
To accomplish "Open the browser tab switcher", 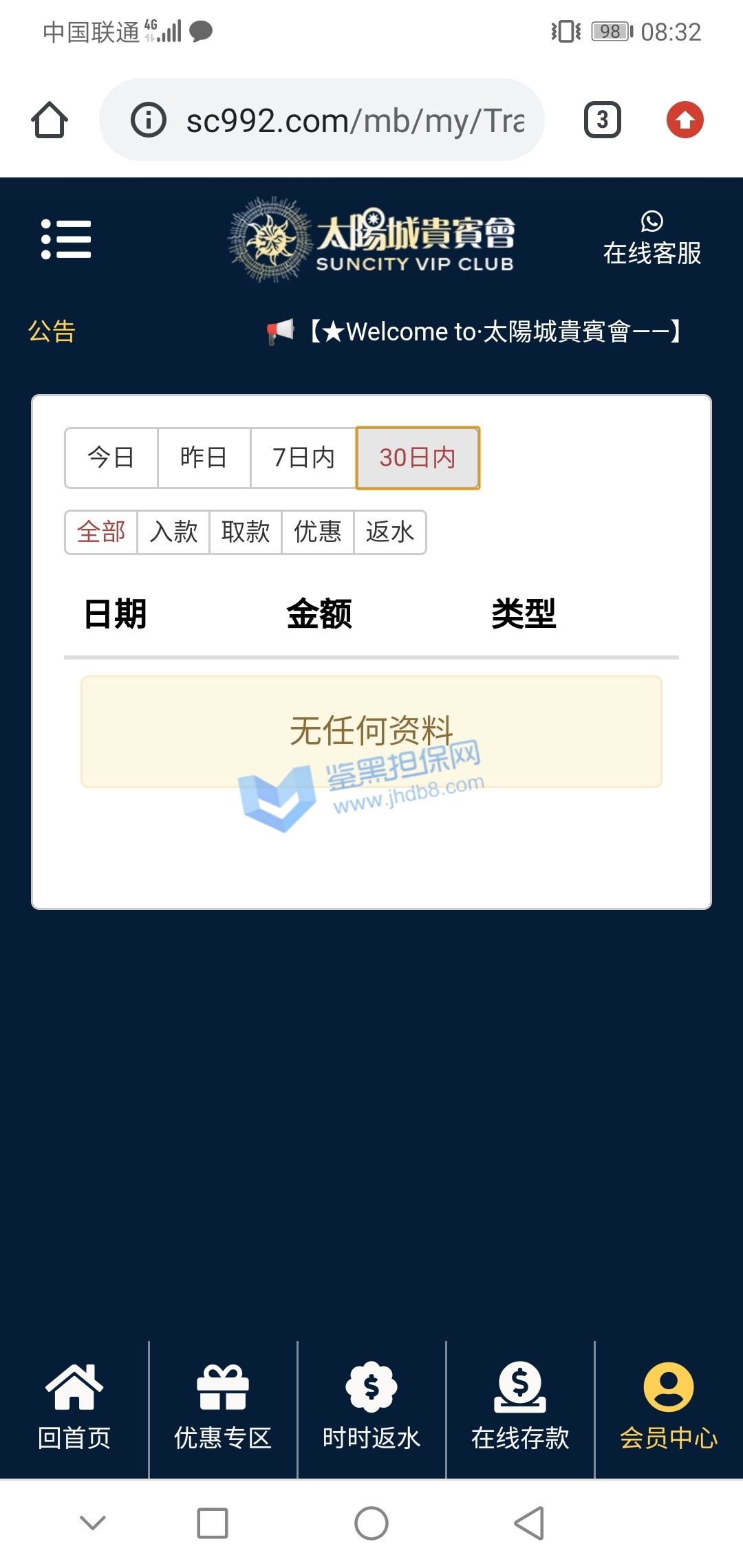I will tap(603, 120).
